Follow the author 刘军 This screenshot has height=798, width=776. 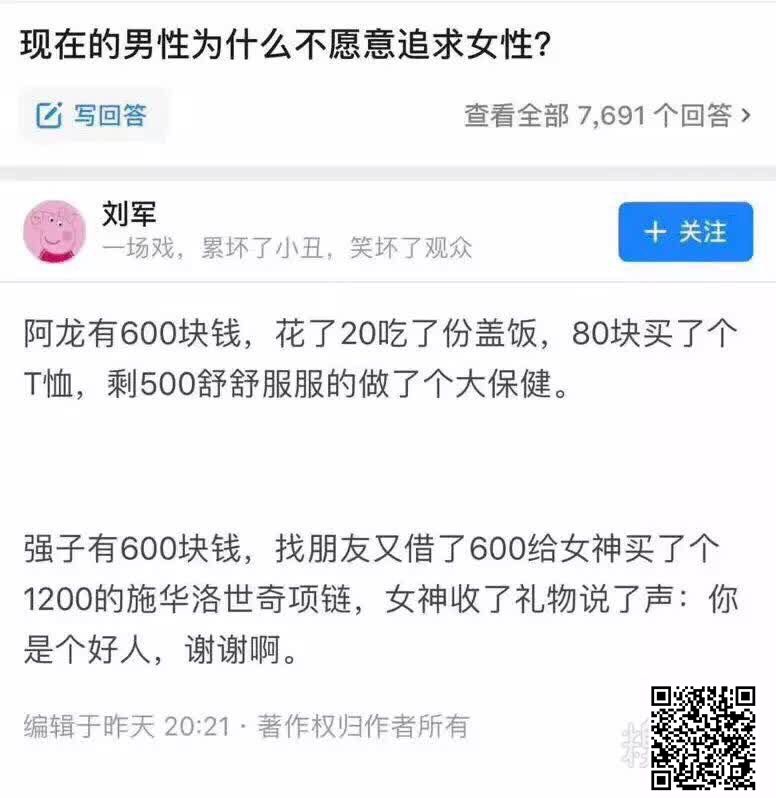[x=685, y=232]
